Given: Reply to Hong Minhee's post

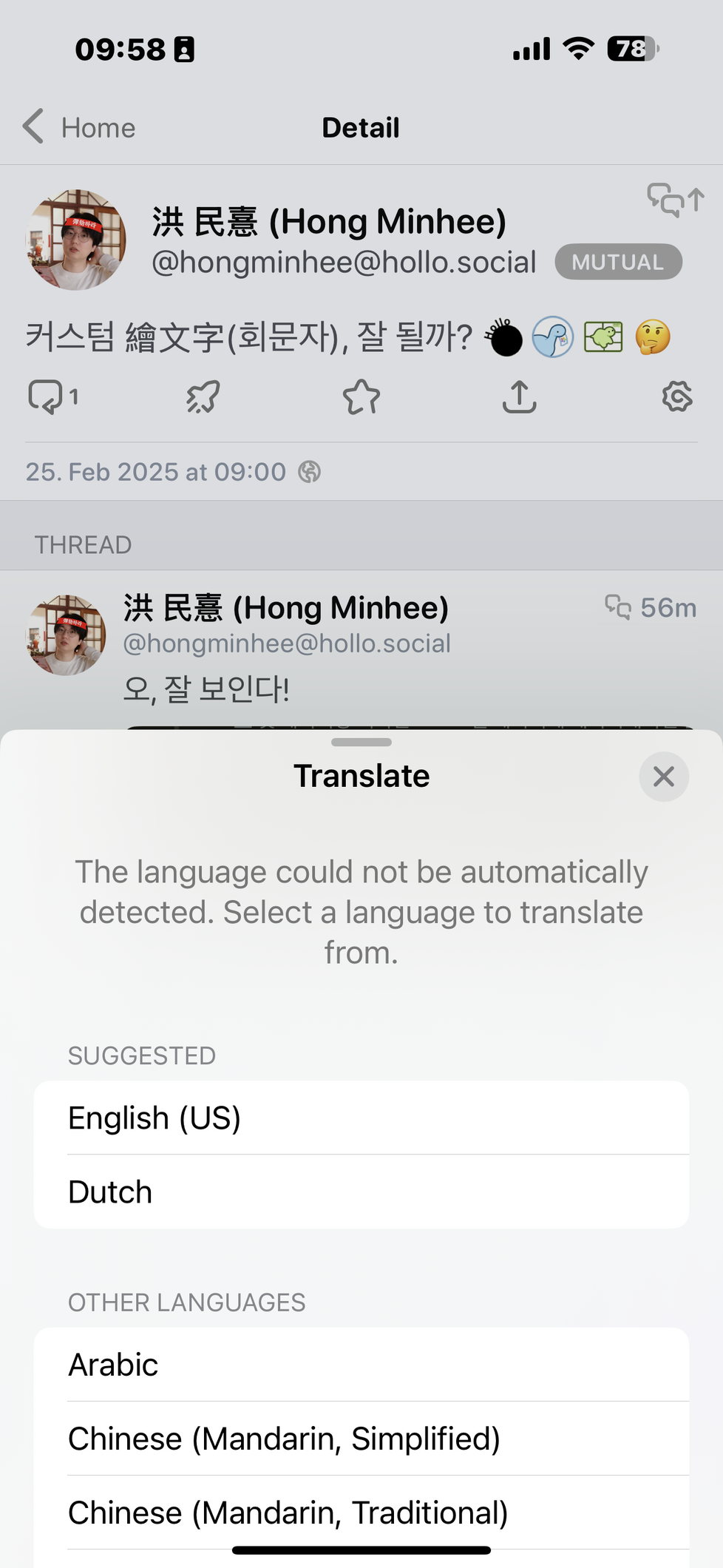Looking at the screenshot, I should tap(46, 397).
